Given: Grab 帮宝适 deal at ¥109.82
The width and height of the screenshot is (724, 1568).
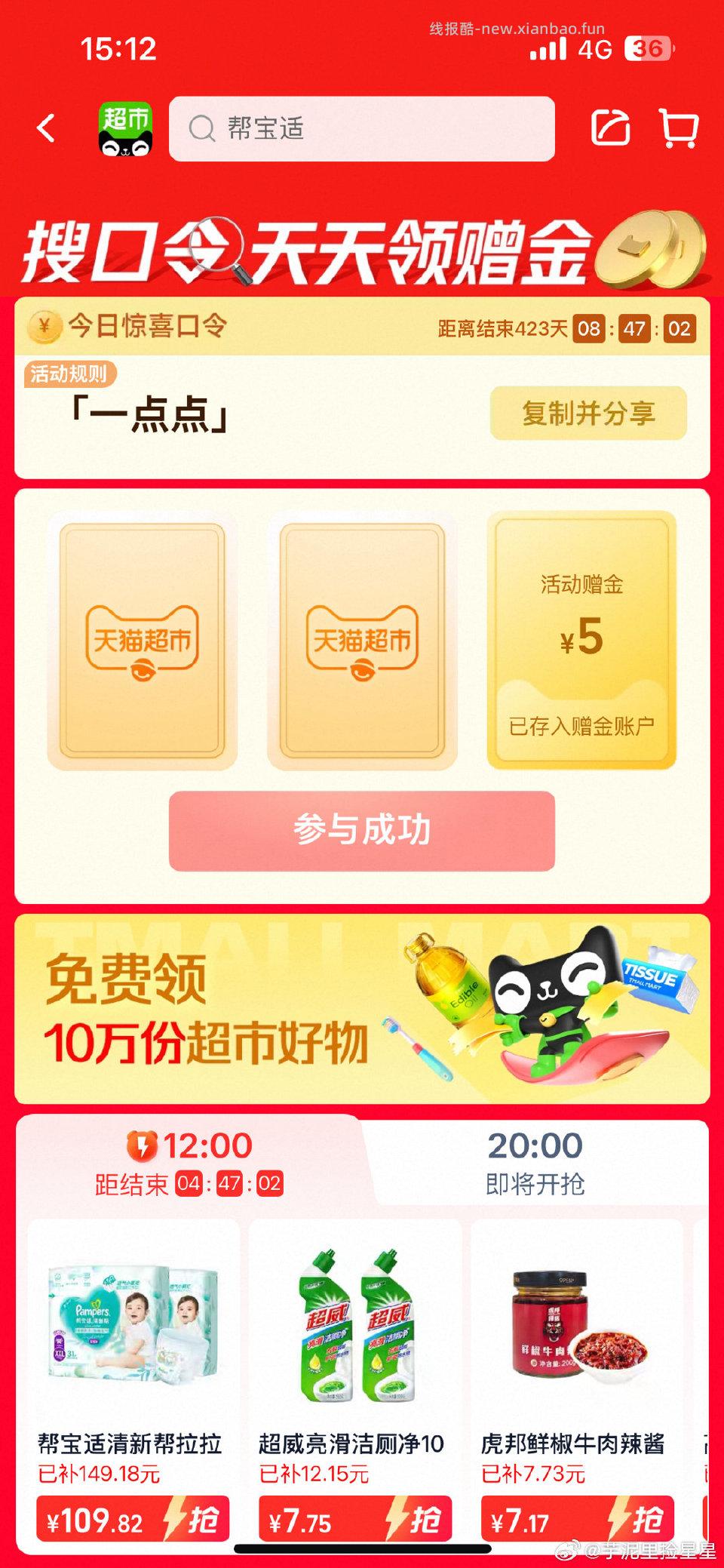Looking at the screenshot, I should (133, 1520).
